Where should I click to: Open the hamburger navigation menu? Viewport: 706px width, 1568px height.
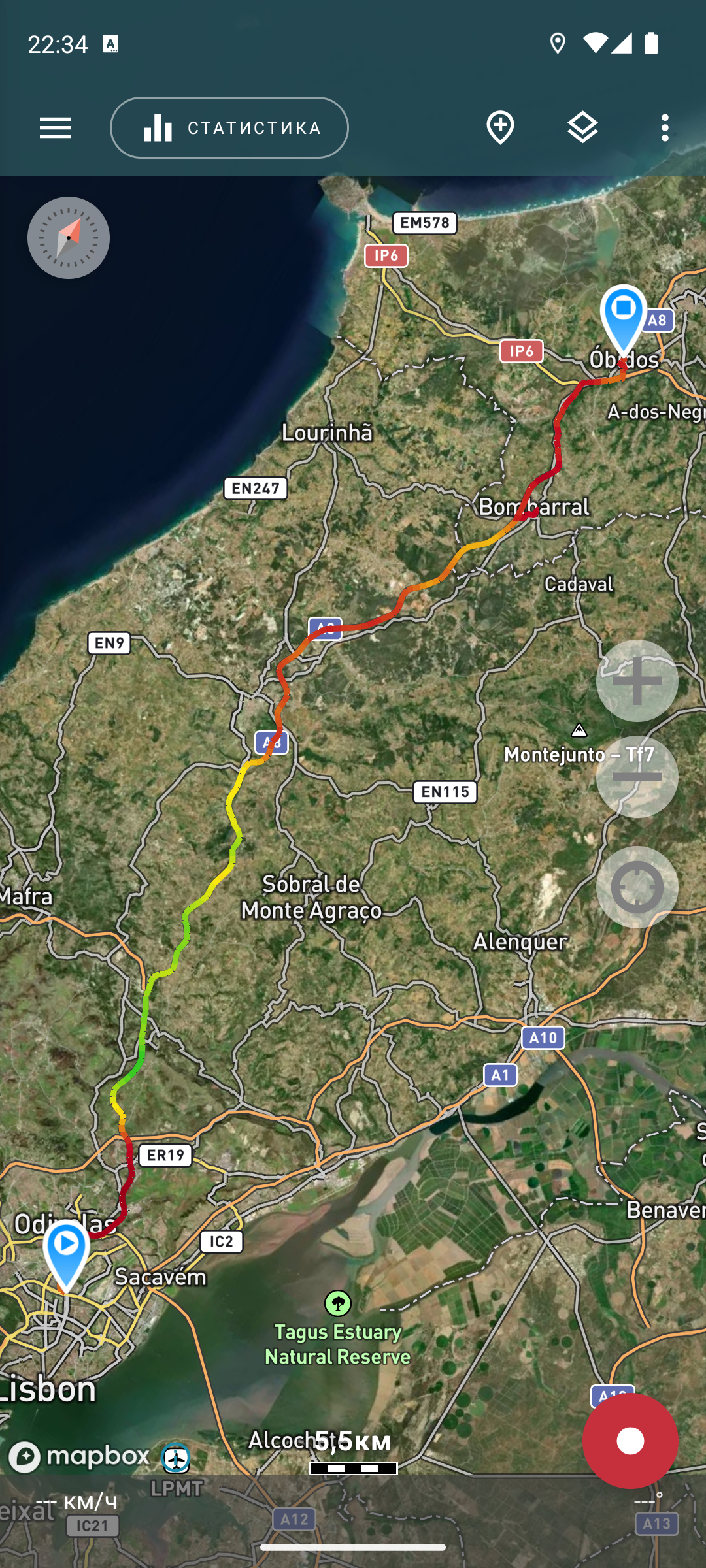coord(55,128)
